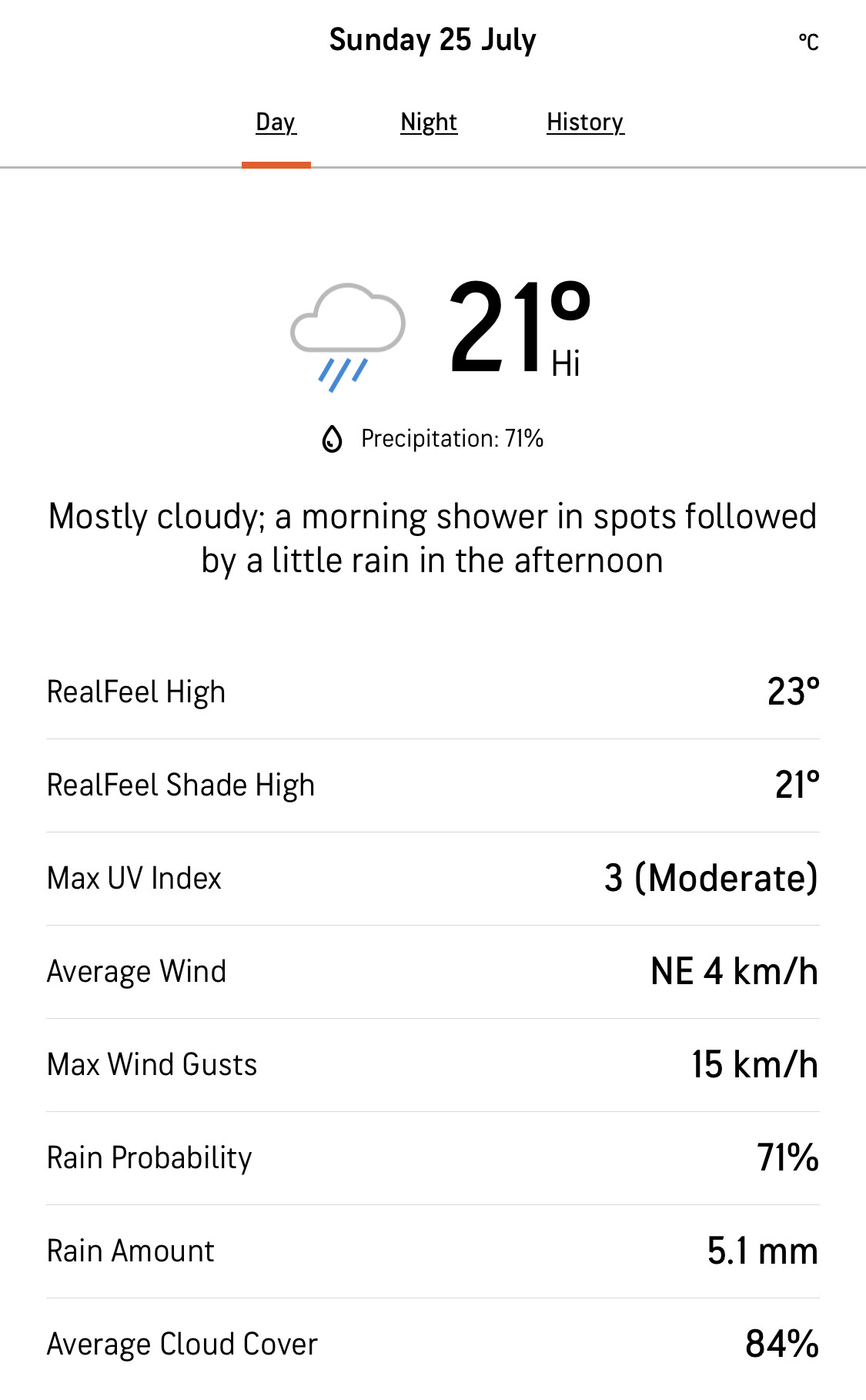This screenshot has height=1400, width=866.
Task: Select the Day tab
Action: point(276,122)
